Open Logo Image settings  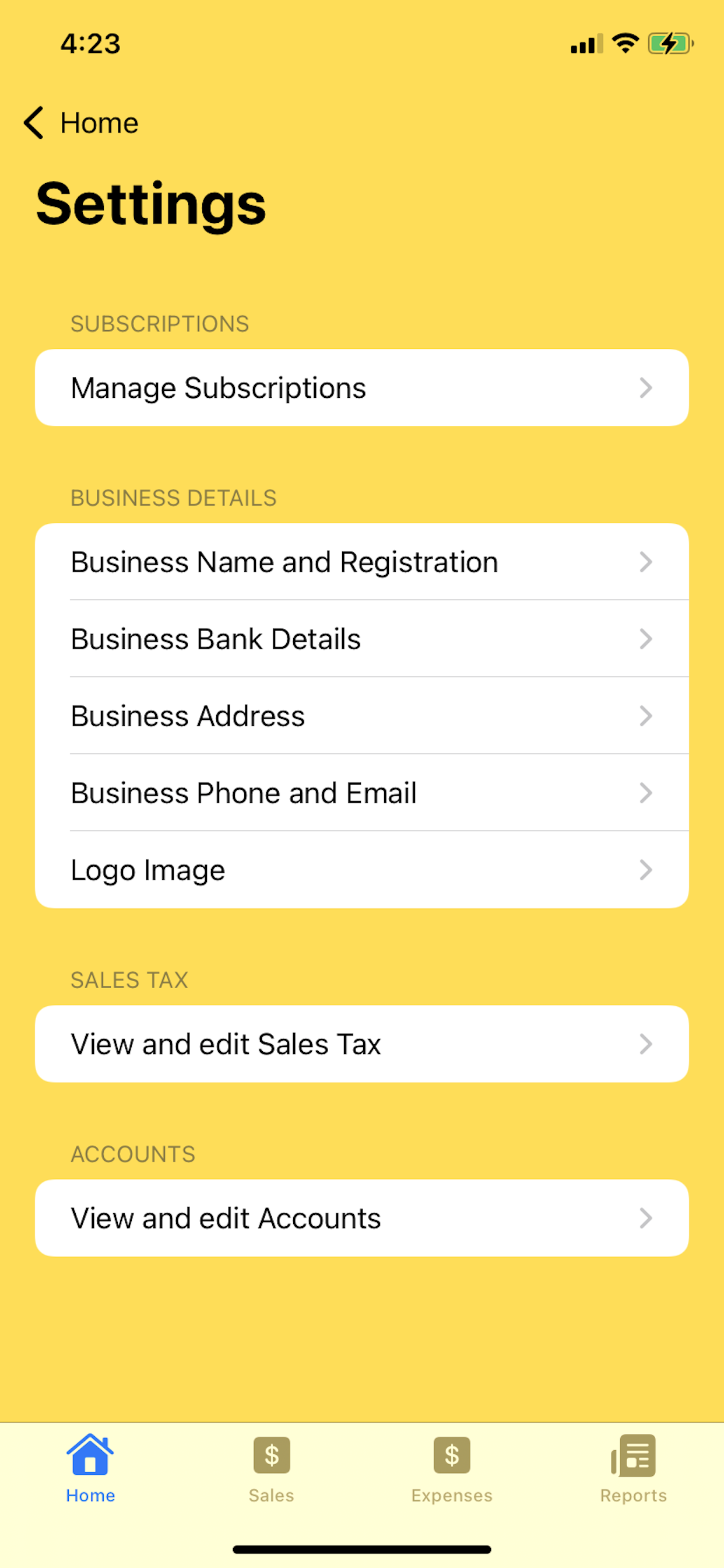pos(361,870)
